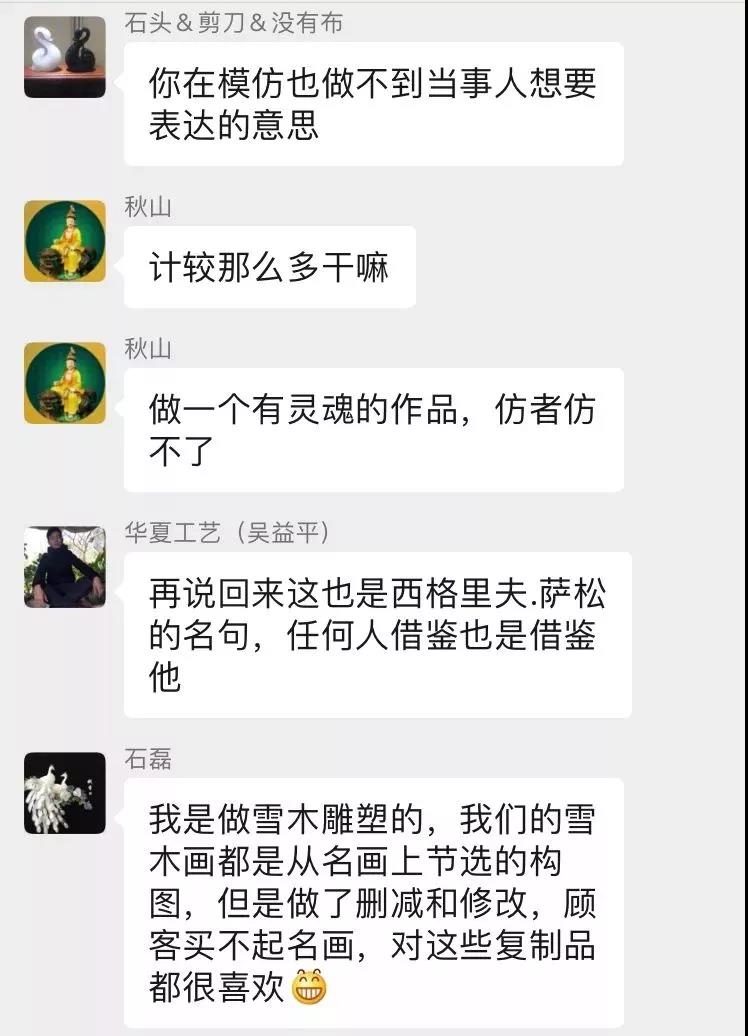Image resolution: width=748 pixels, height=1036 pixels.
Task: Open 石头&剪刀&没有布's profile avatar
Action: click(64, 56)
